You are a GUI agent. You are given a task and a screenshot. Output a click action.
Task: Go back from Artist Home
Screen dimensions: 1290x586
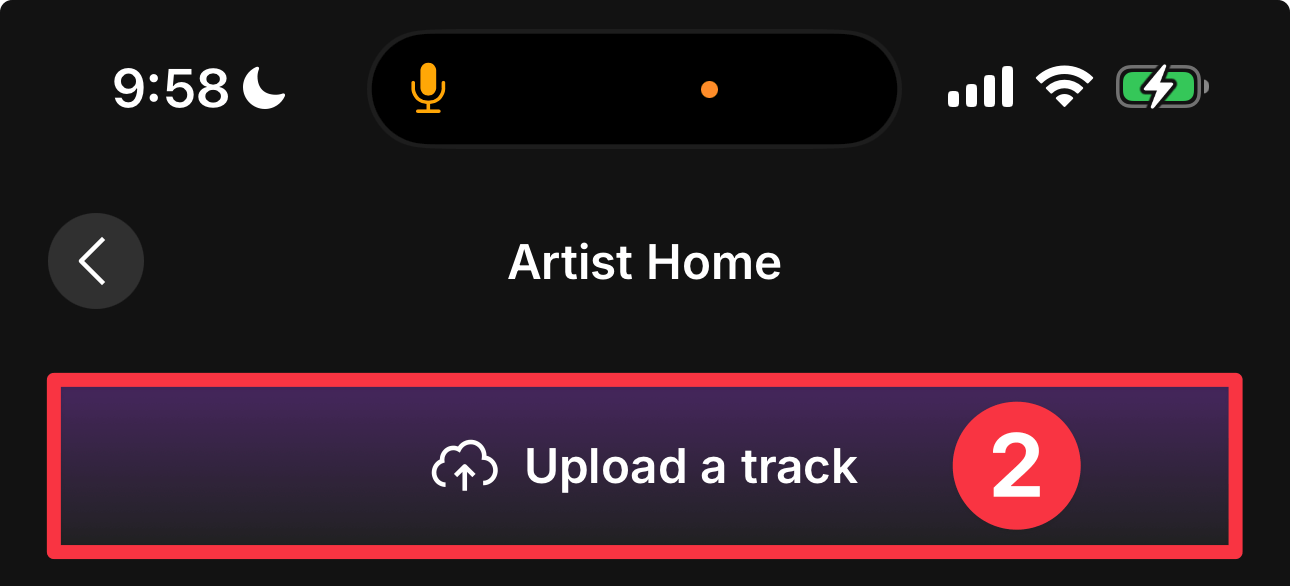point(95,262)
